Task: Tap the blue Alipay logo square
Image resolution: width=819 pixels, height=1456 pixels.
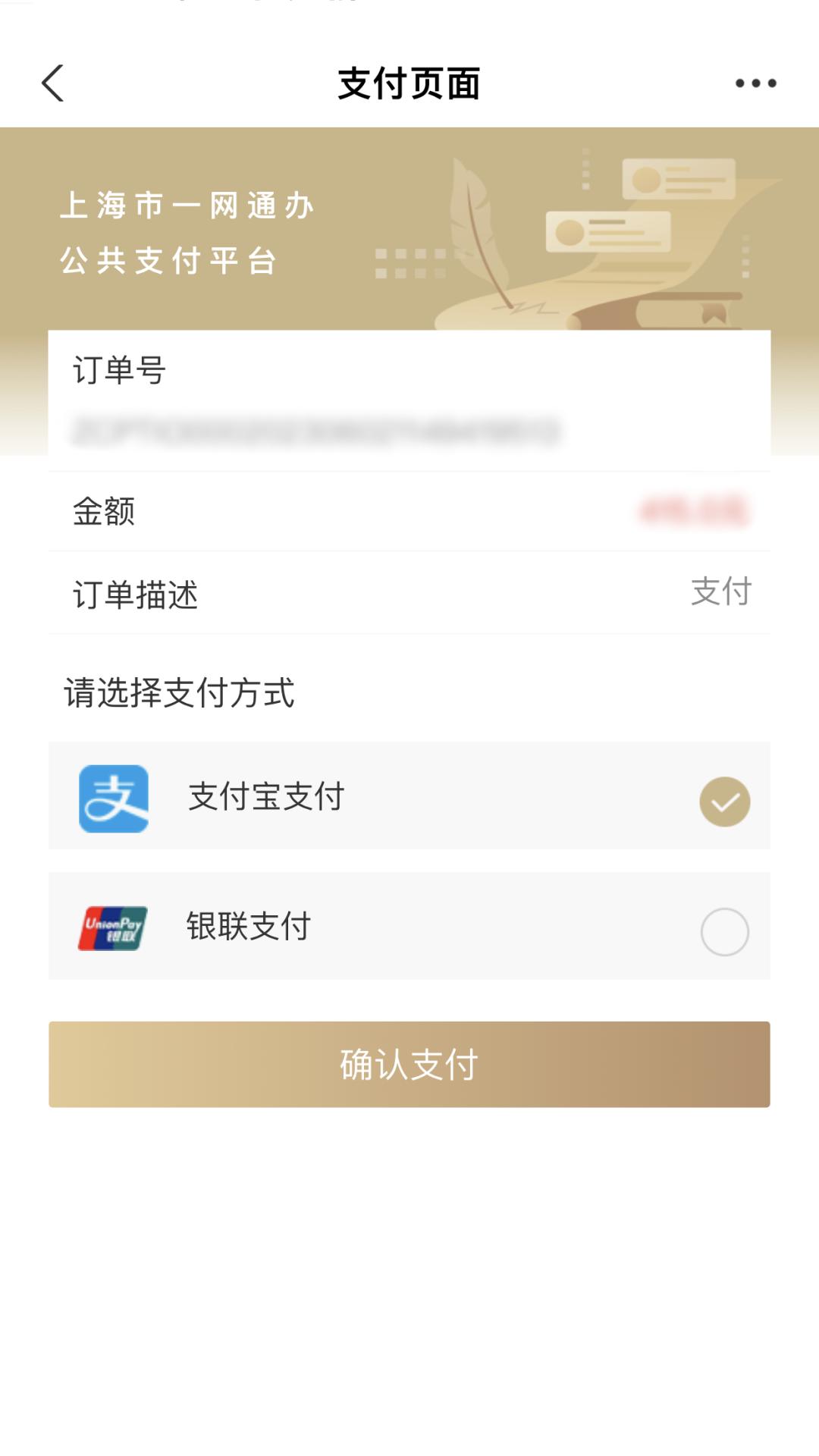Action: click(114, 799)
